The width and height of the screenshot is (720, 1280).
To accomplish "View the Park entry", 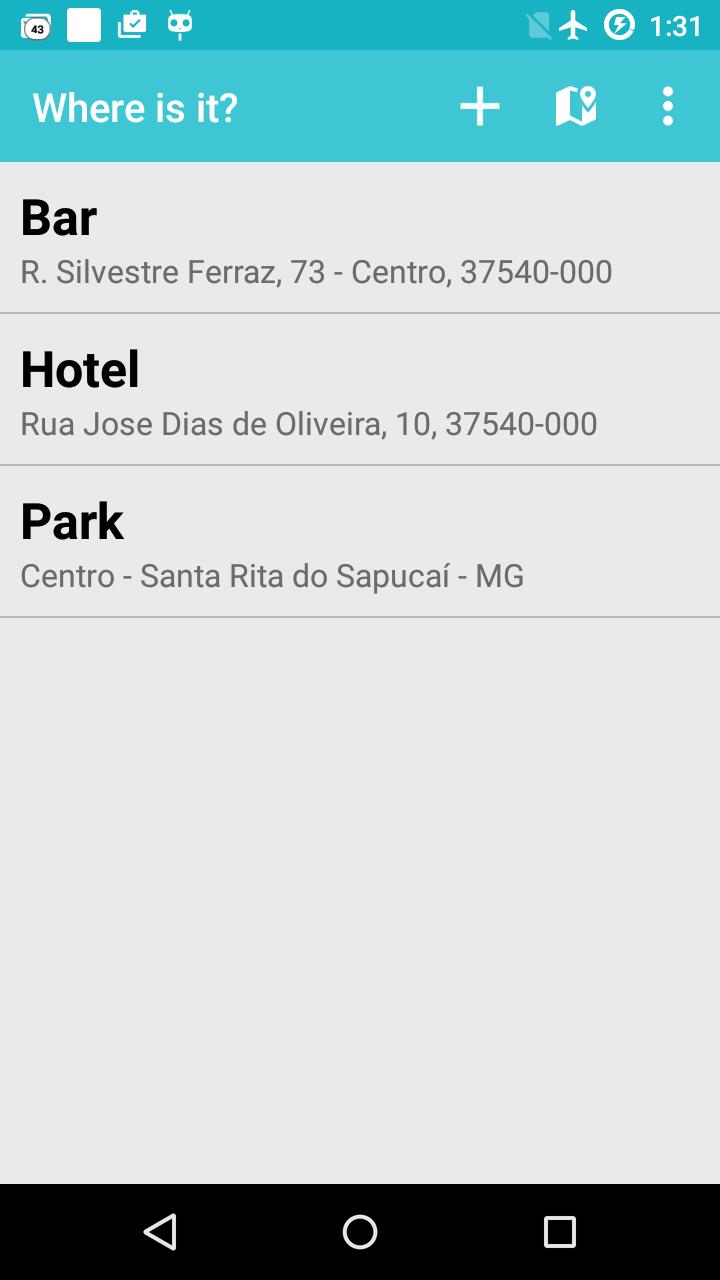I will coord(360,542).
